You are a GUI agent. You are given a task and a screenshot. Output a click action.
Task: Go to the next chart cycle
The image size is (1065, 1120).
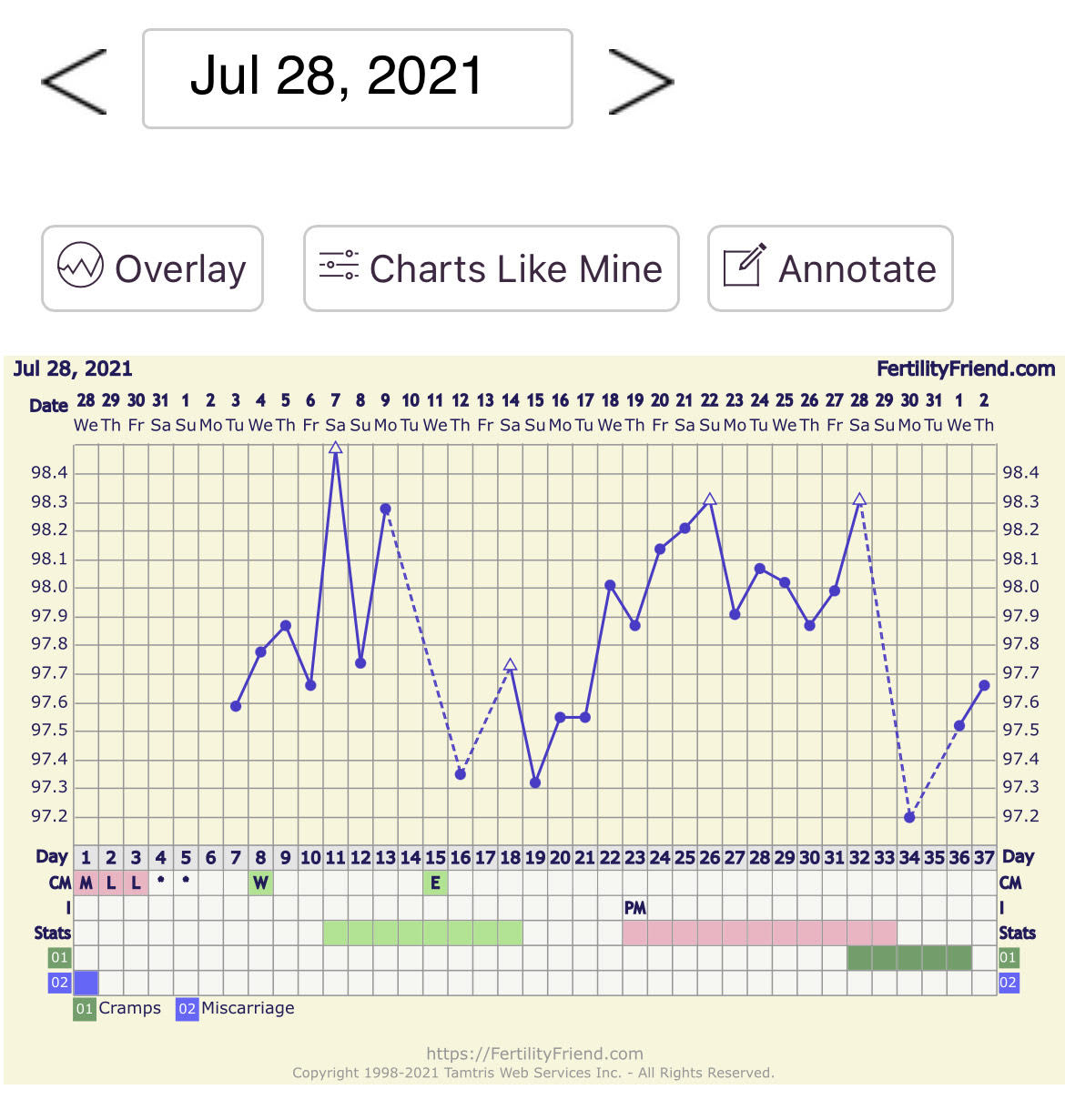[640, 82]
